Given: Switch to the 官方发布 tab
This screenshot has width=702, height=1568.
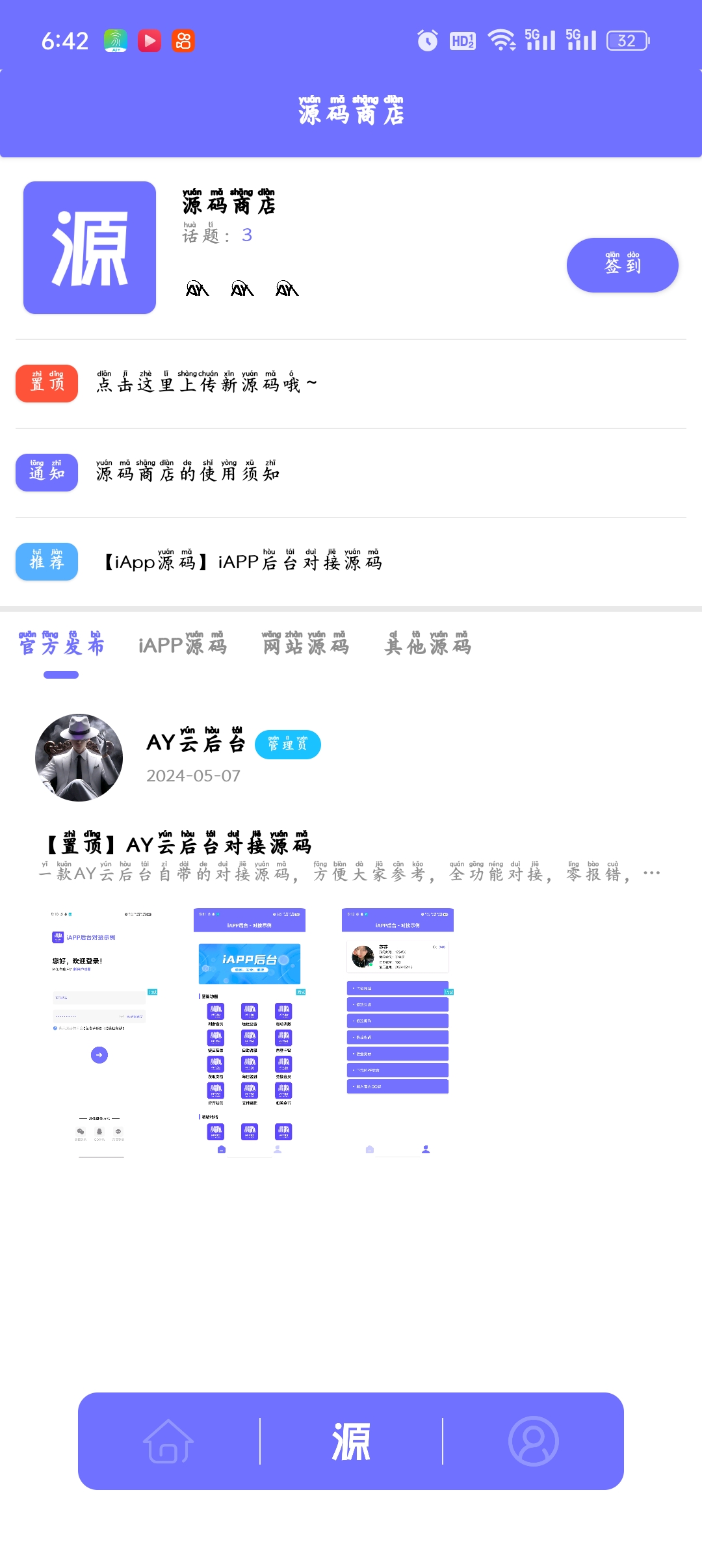Looking at the screenshot, I should 61,644.
